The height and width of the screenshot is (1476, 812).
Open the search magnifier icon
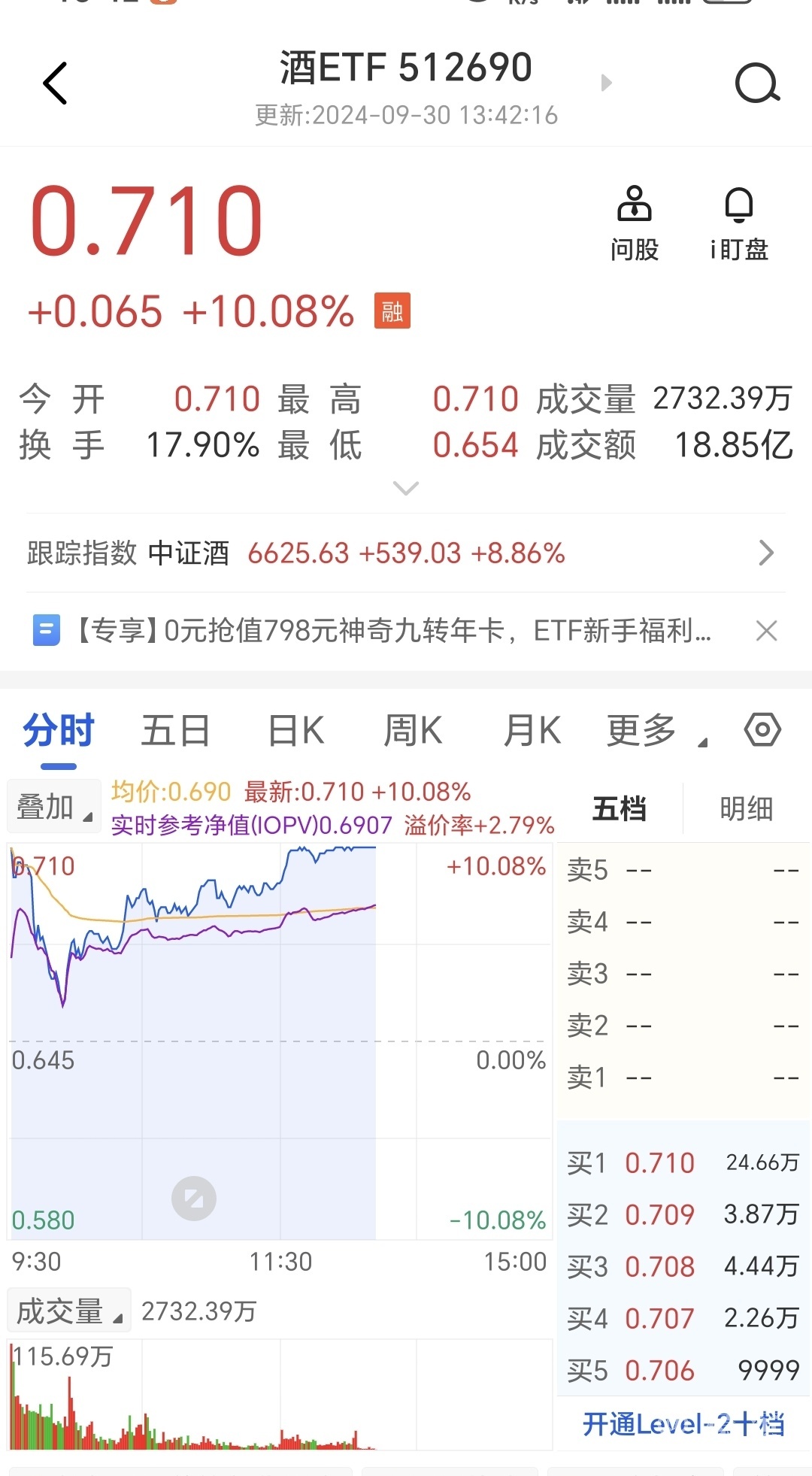point(756,83)
